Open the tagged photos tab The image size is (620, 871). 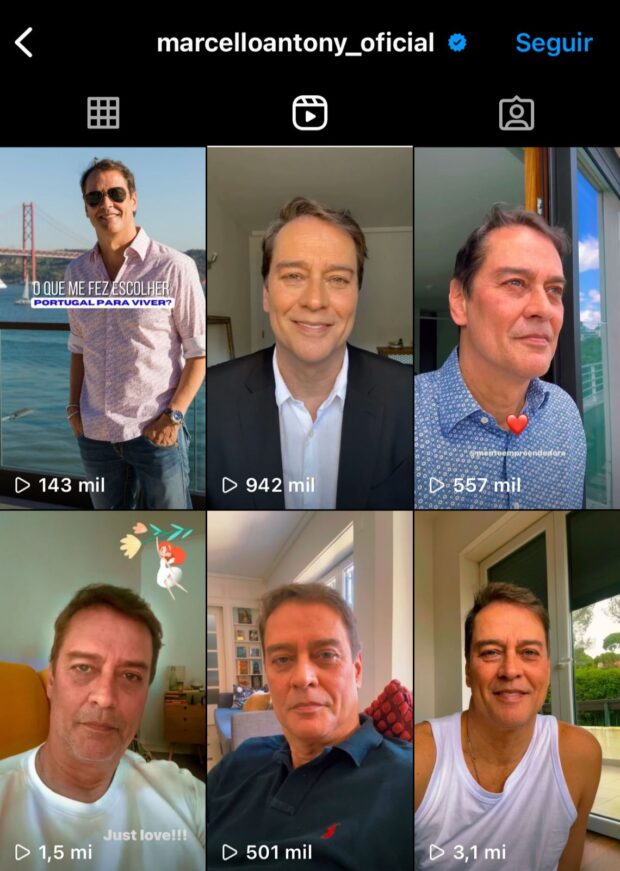point(516,113)
